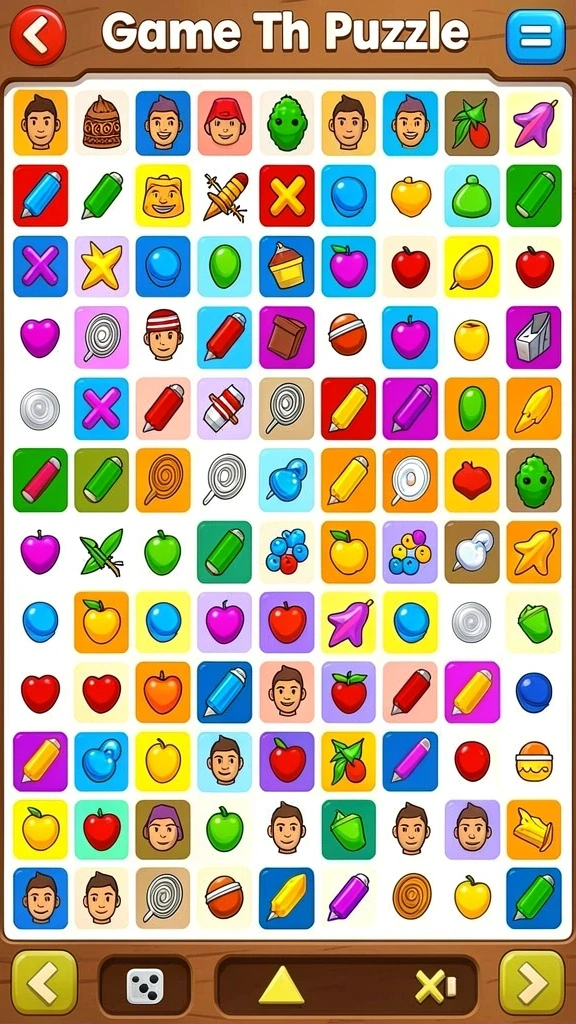Select the yellow berries on lavender tile
This screenshot has height=1024, width=576.
[x=410, y=552]
